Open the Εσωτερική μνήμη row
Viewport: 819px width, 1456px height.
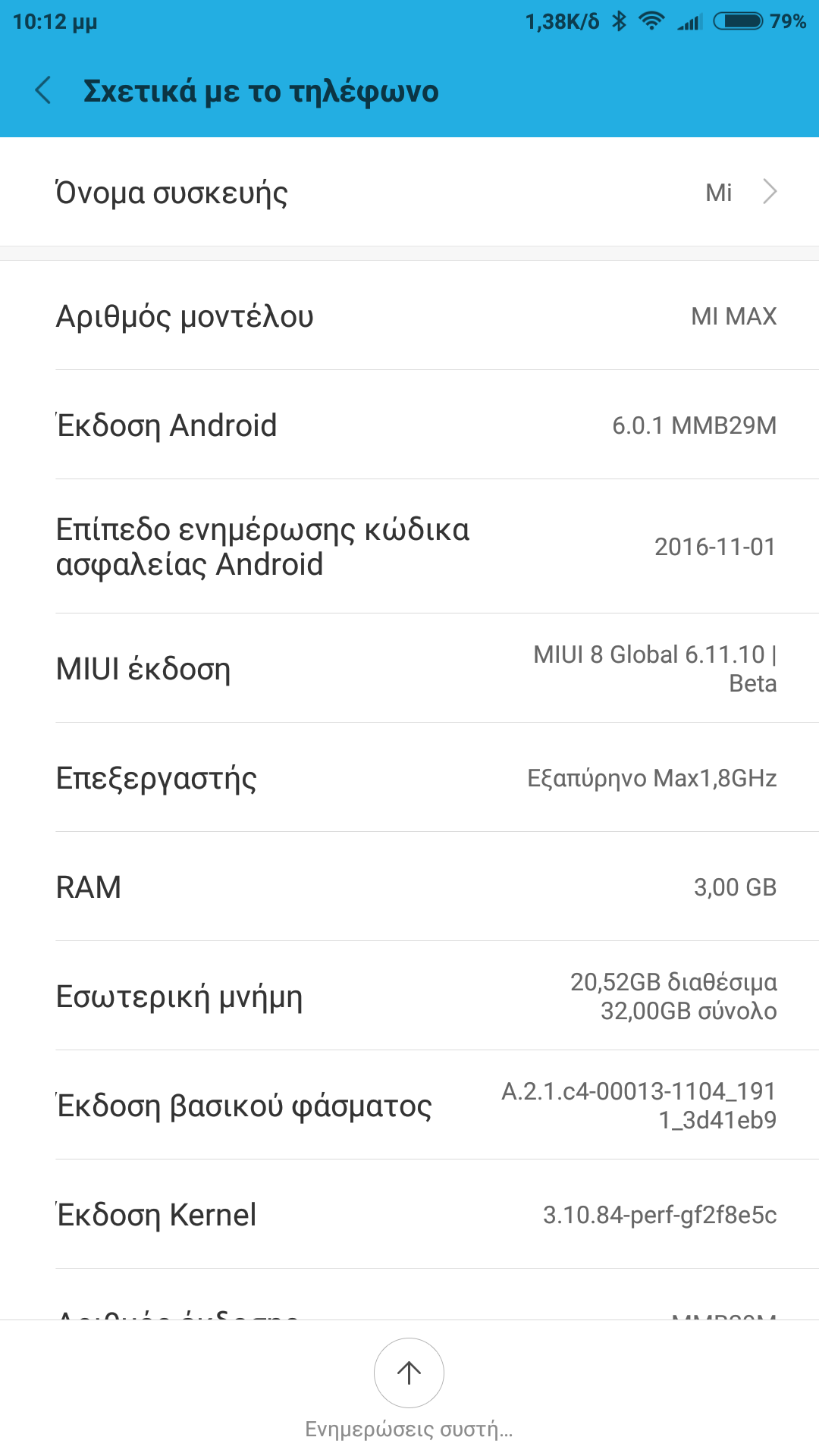coord(409,996)
